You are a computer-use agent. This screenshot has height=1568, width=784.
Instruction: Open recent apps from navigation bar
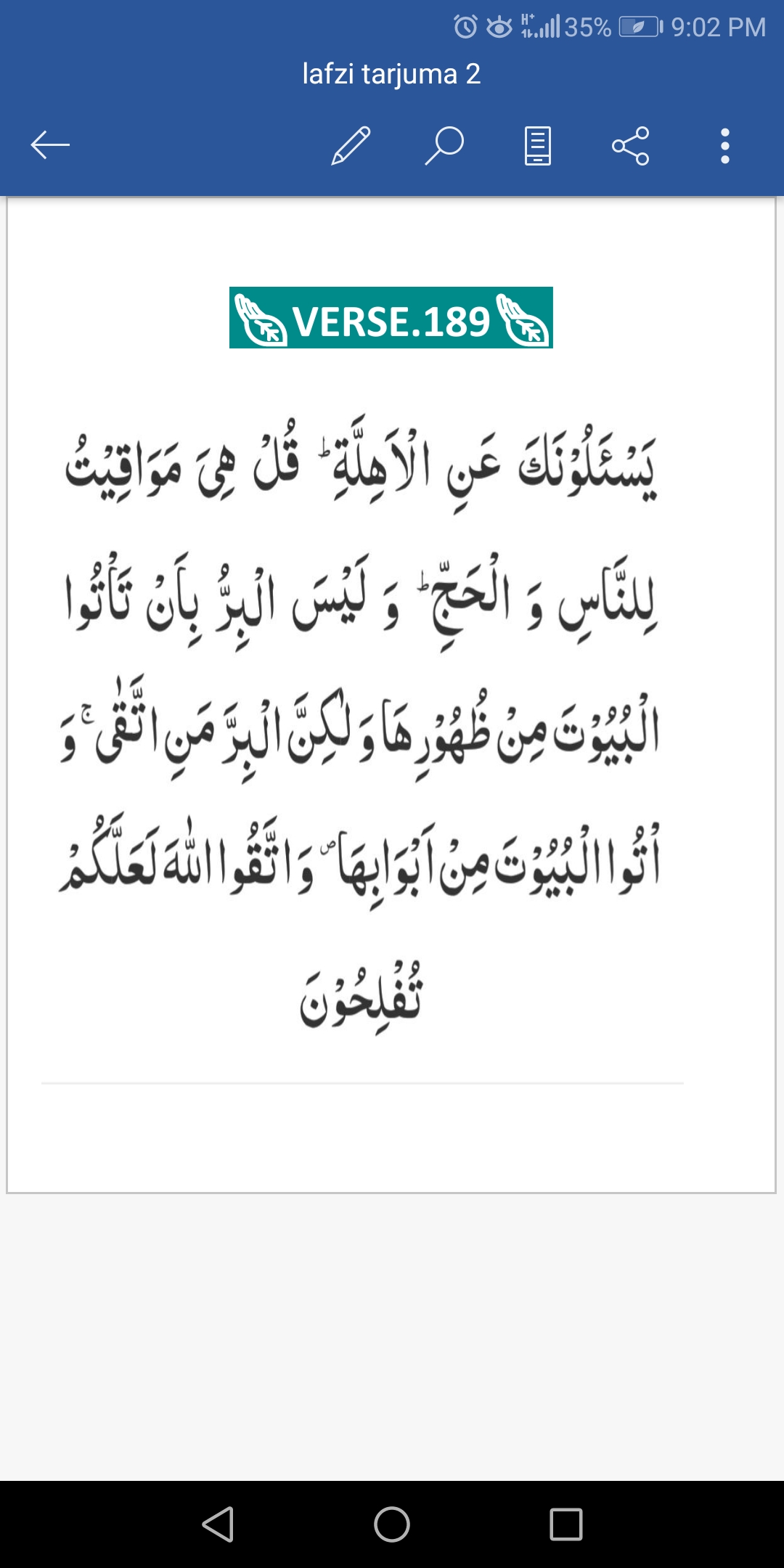tap(566, 1524)
